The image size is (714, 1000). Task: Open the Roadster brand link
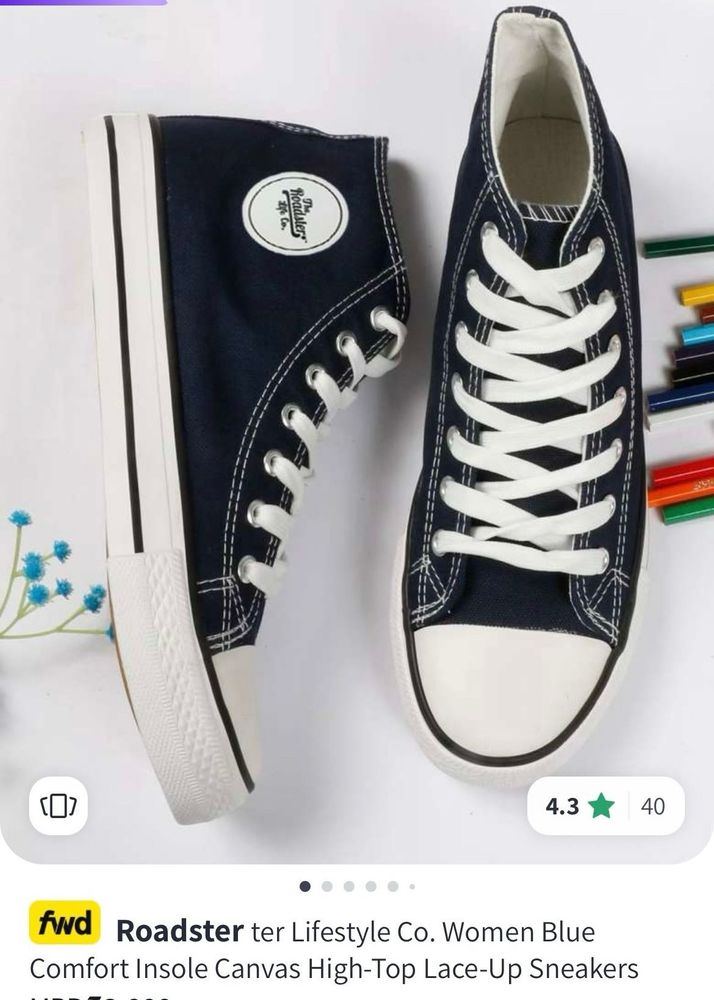pyautogui.click(x=180, y=932)
